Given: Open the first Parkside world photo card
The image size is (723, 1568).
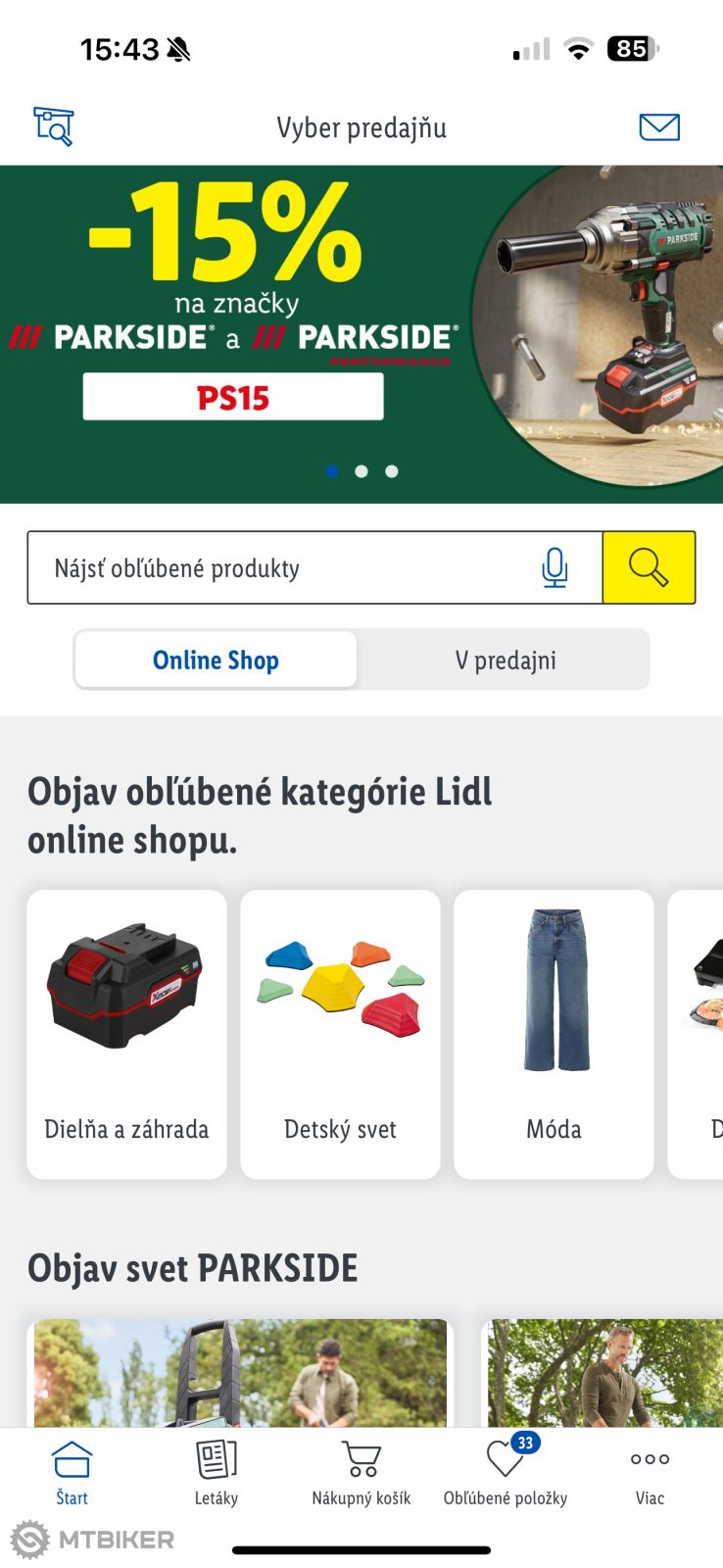Looking at the screenshot, I should pyautogui.click(x=240, y=1372).
